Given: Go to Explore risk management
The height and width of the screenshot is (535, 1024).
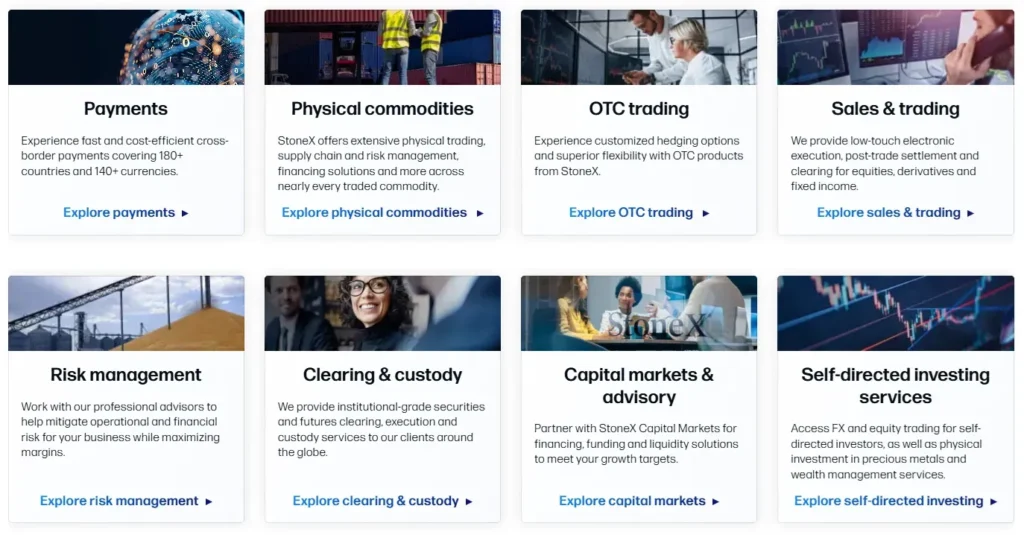Looking at the screenshot, I should click(x=126, y=501).
